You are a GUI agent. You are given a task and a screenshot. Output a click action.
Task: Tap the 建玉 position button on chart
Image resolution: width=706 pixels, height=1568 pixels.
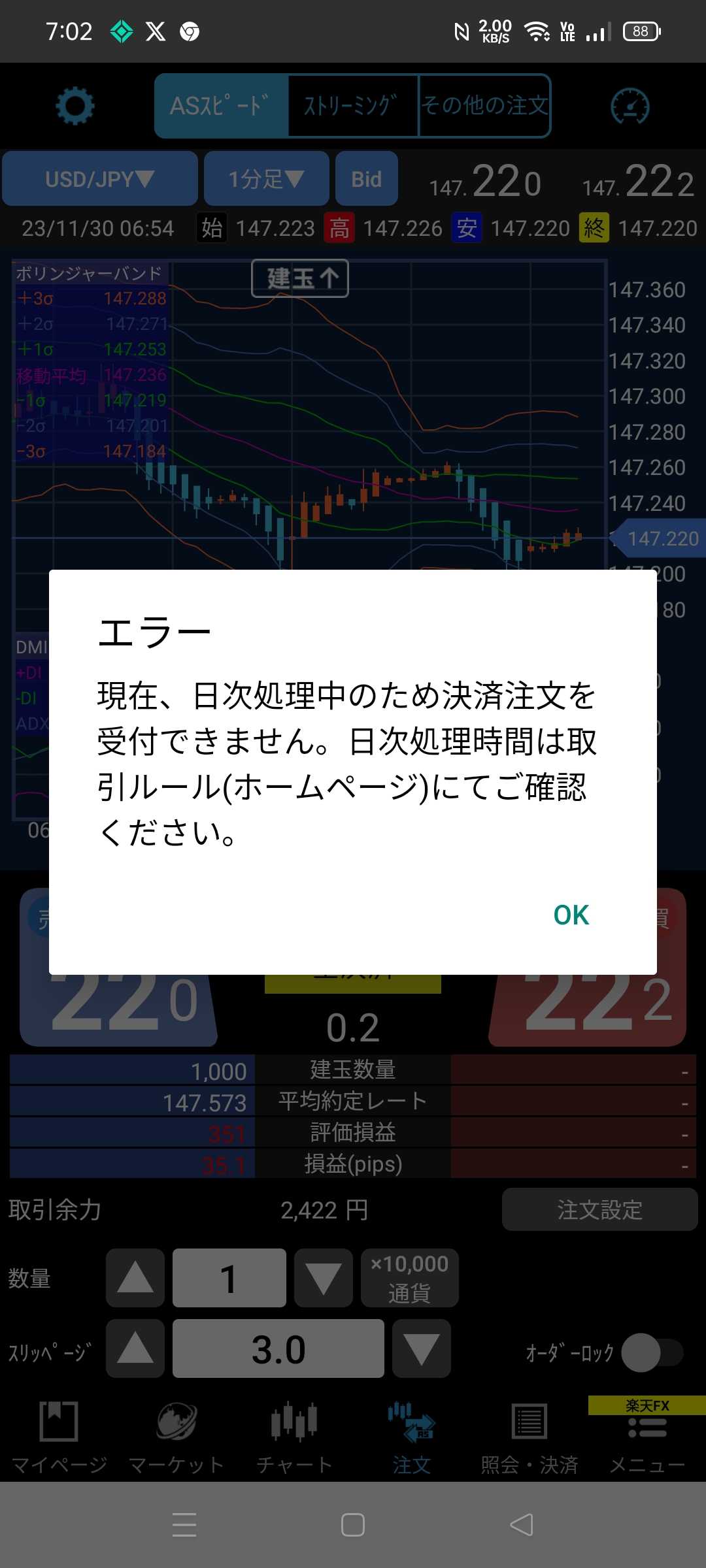coord(300,278)
